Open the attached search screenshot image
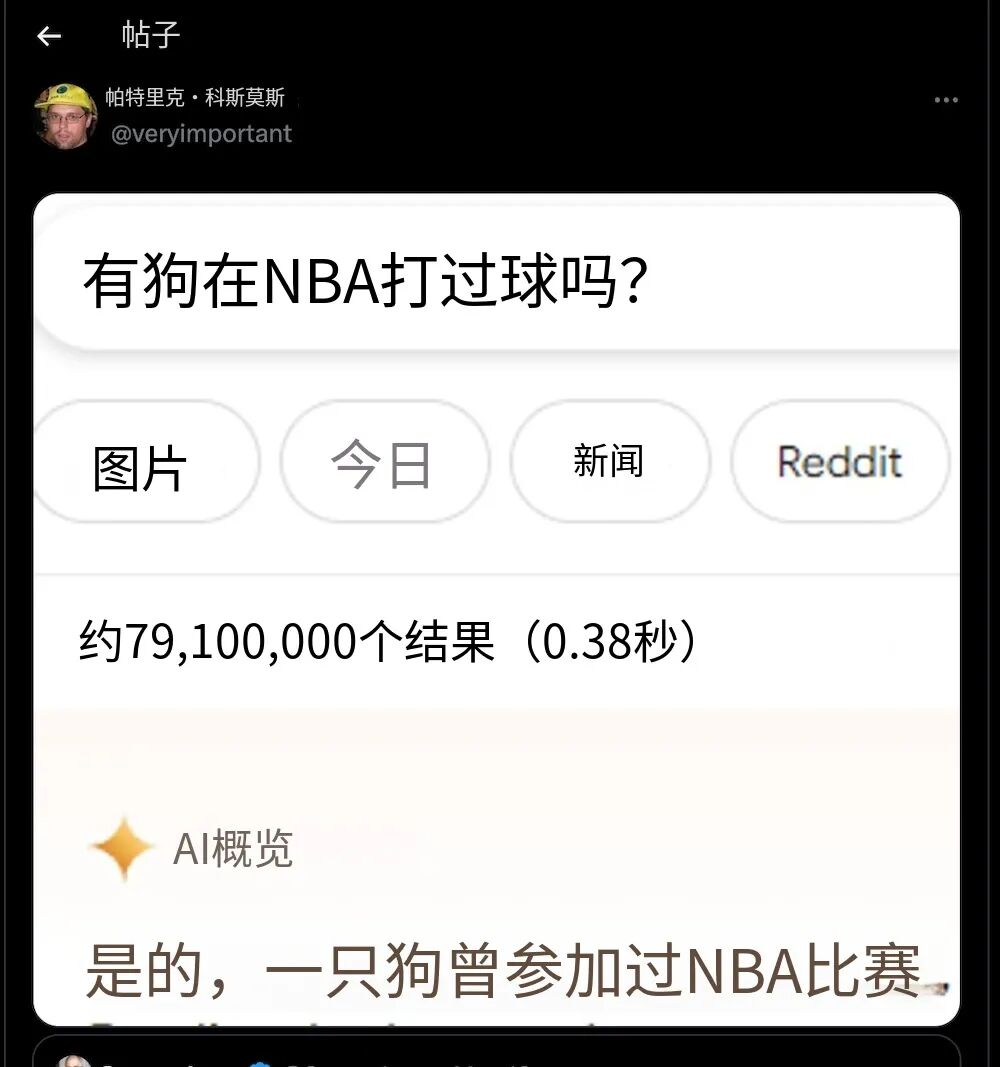This screenshot has width=1000, height=1067. click(497, 610)
